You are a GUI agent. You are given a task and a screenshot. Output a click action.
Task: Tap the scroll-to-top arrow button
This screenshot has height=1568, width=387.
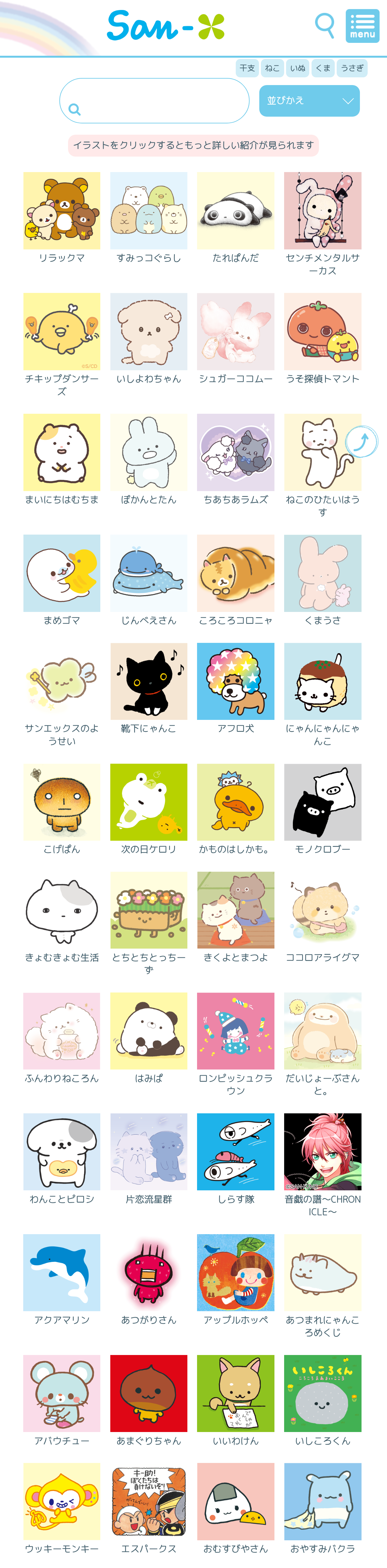click(x=362, y=441)
